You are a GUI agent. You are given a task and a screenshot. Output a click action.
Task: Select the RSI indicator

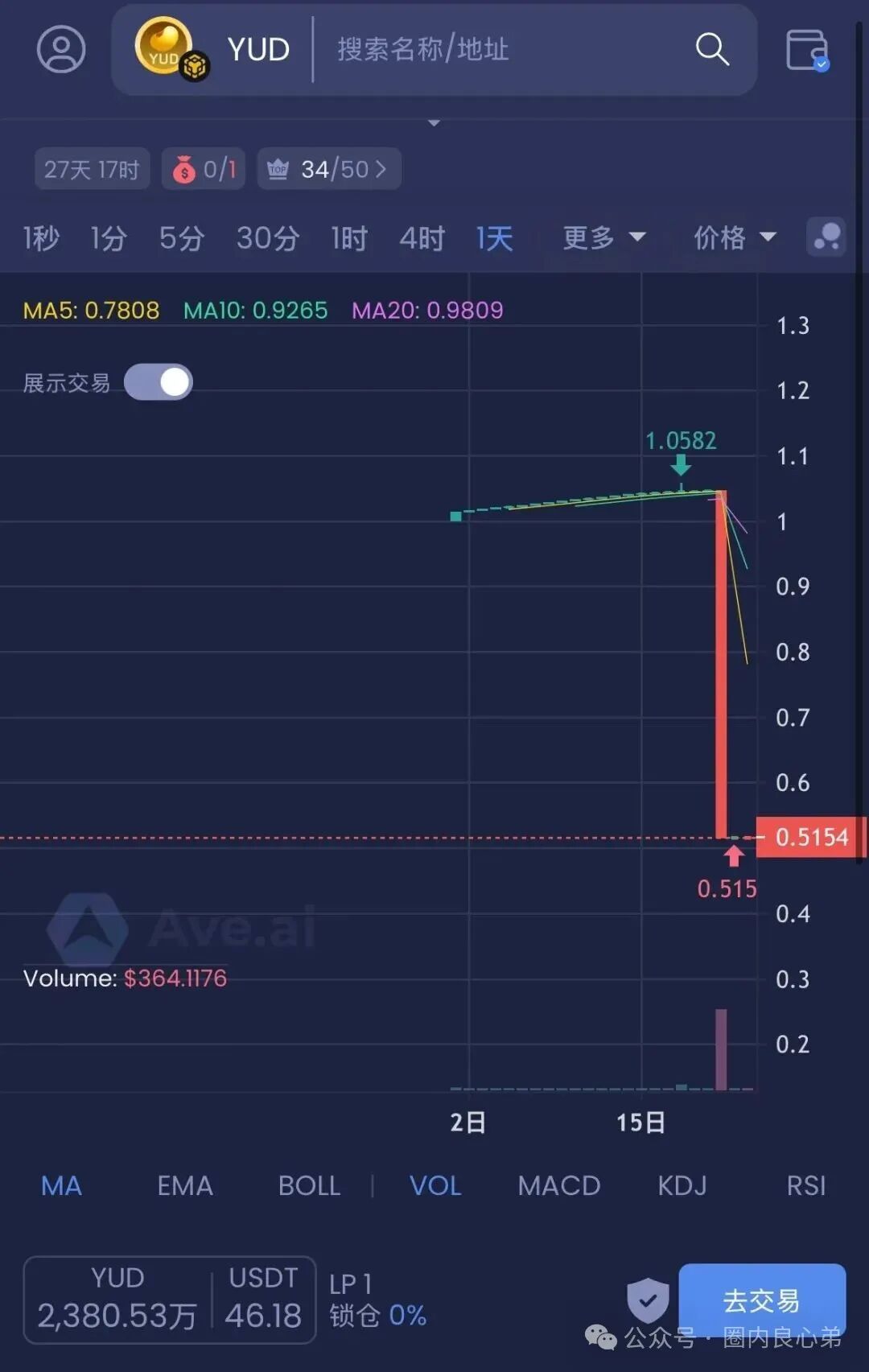(805, 1185)
